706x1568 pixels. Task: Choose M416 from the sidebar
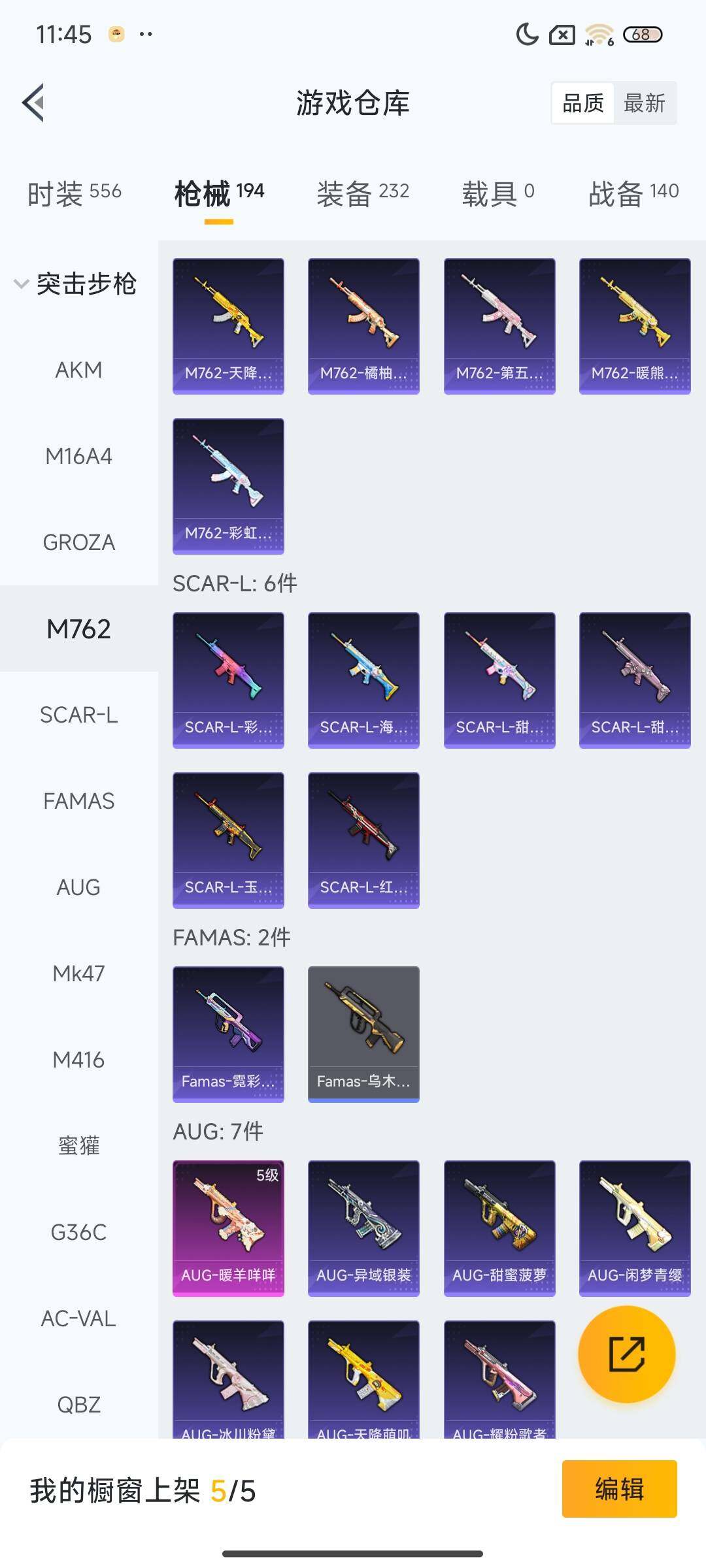[x=78, y=1060]
